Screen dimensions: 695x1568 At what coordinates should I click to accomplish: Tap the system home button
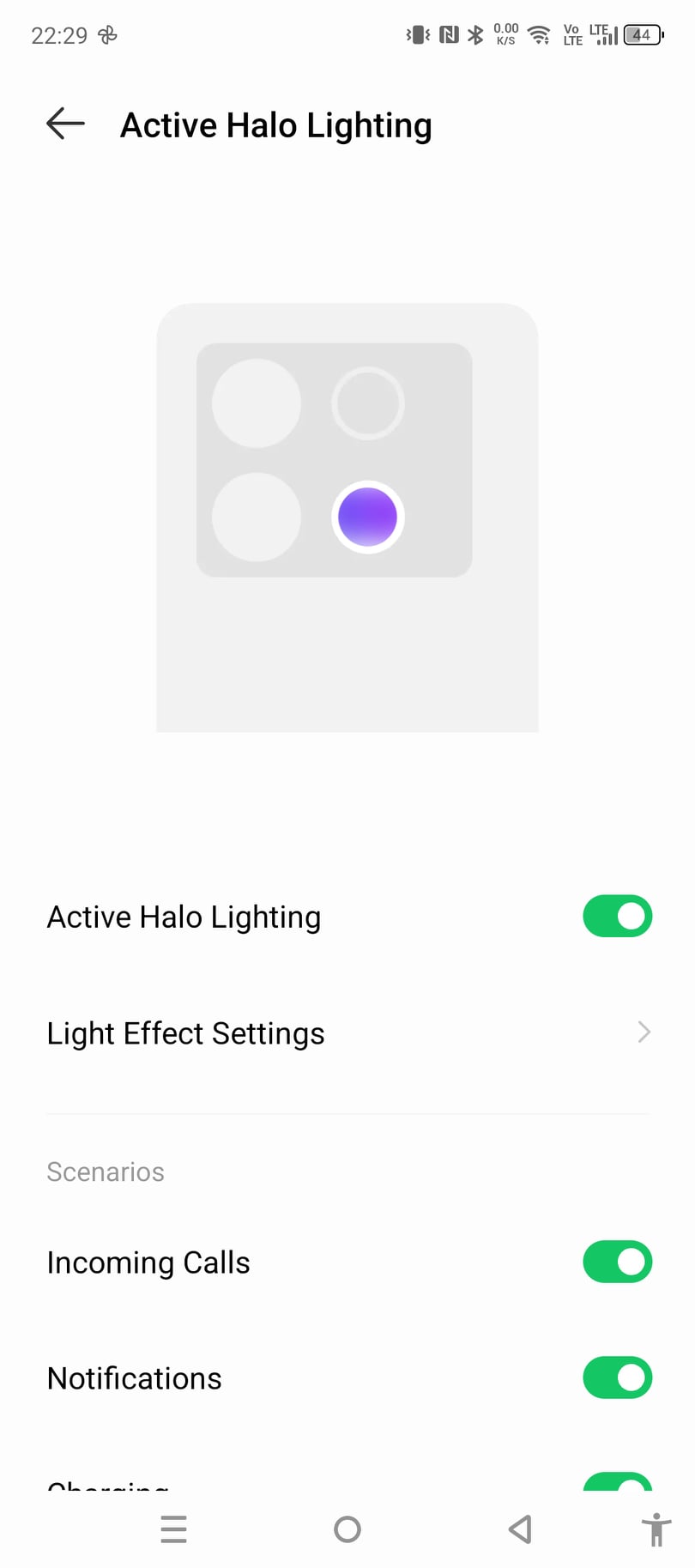tap(347, 1529)
